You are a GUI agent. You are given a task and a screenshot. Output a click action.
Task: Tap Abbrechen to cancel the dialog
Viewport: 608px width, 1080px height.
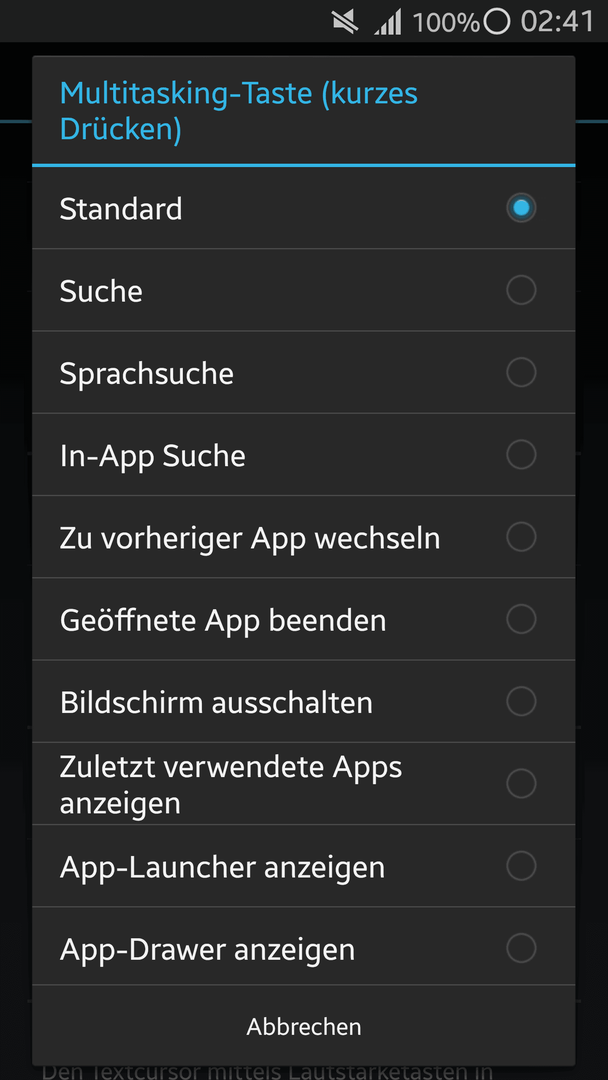coord(304,1026)
